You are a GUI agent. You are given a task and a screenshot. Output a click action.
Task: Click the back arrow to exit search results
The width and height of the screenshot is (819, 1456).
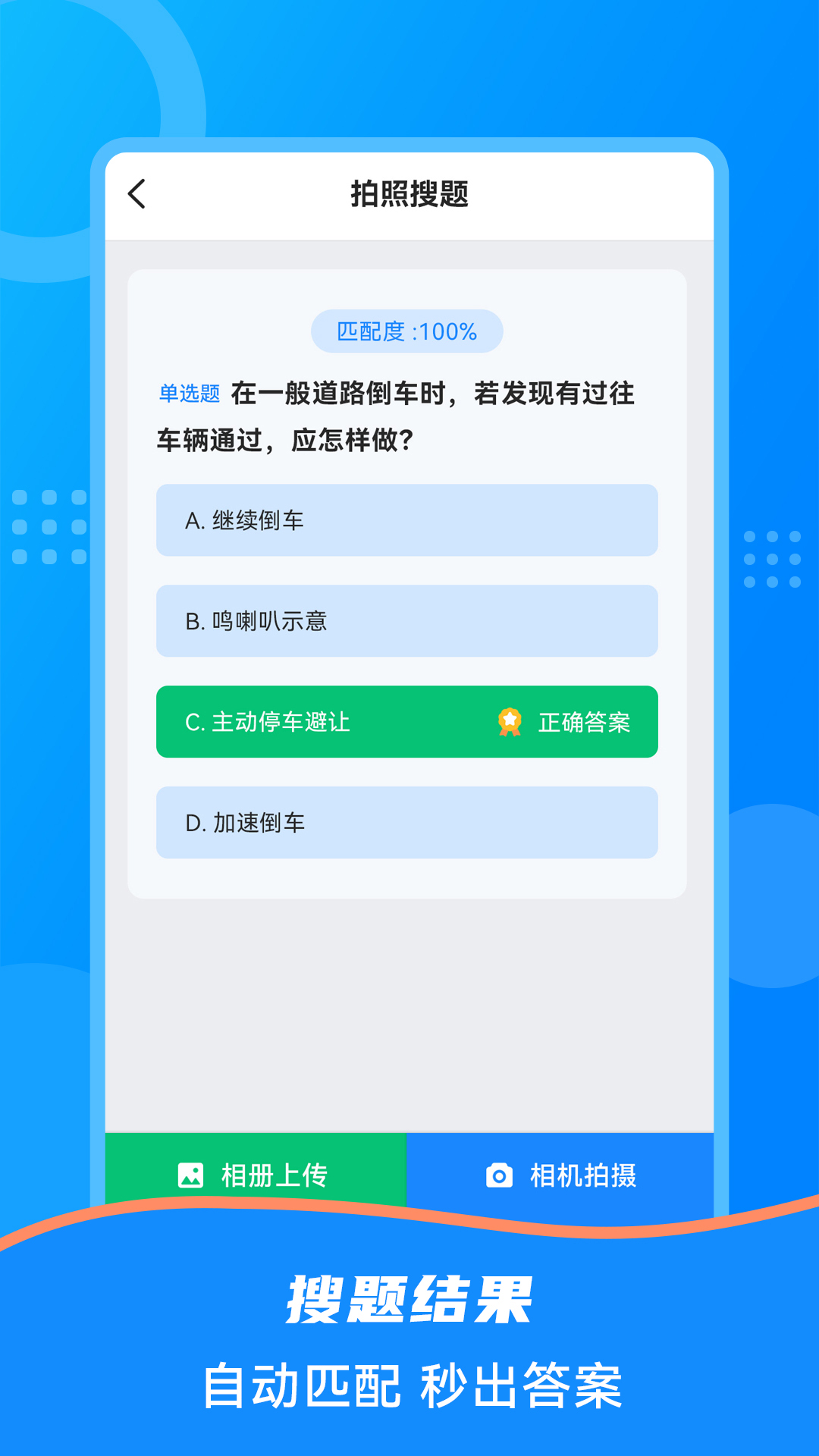coord(138,195)
